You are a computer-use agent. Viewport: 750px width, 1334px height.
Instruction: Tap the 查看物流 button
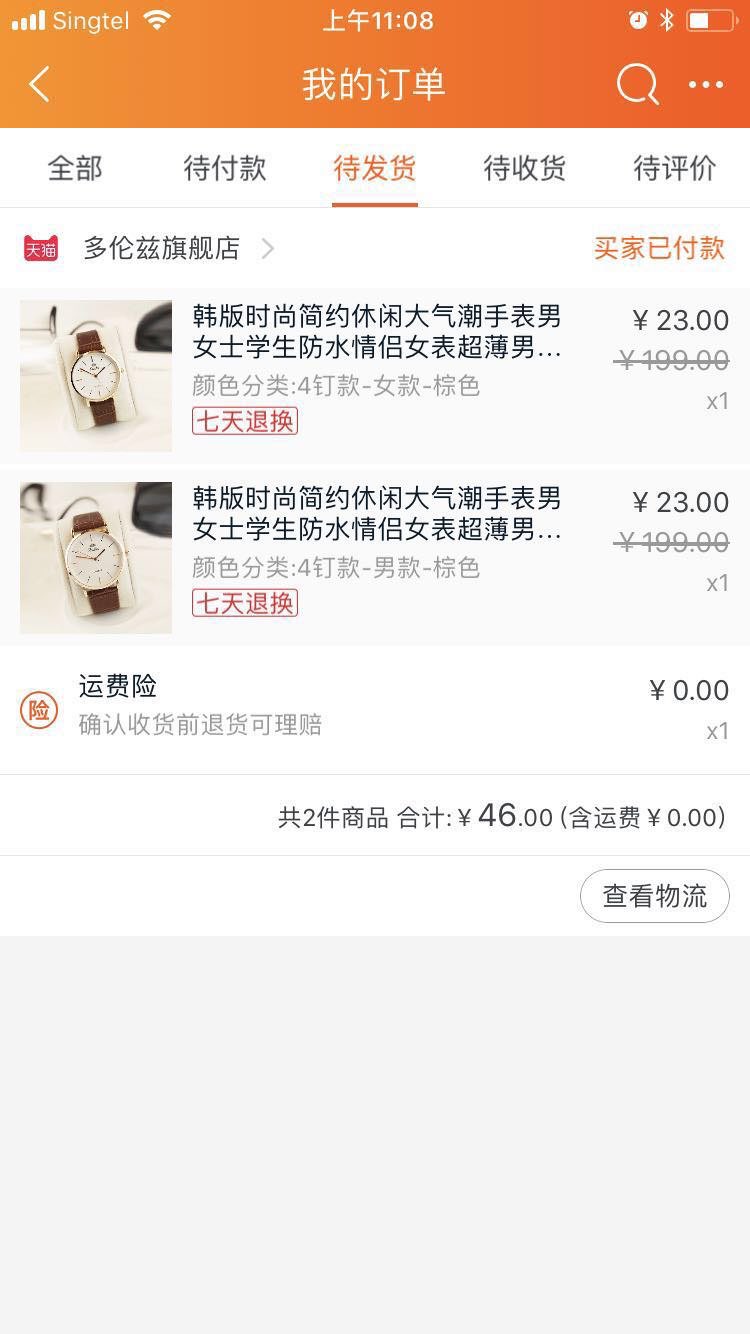pos(655,896)
